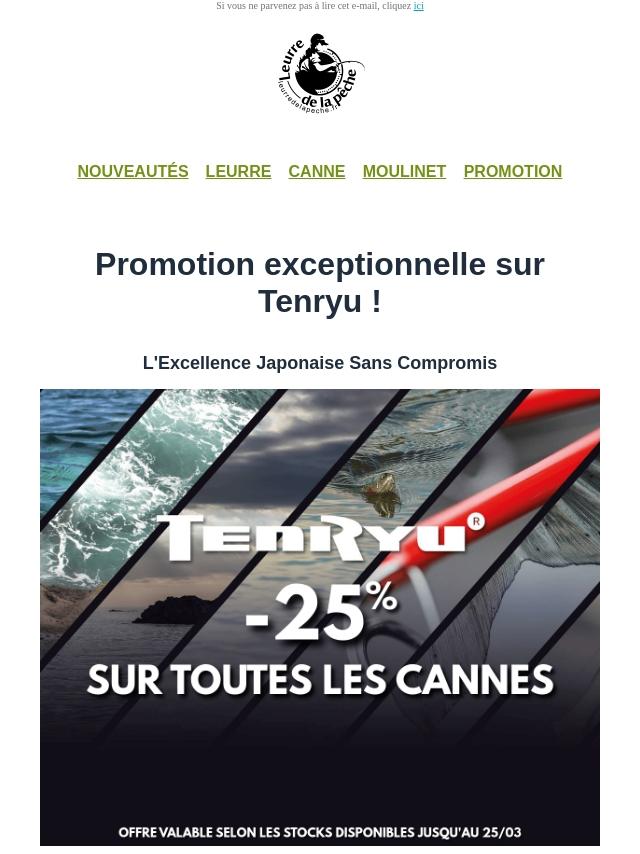640x854 pixels.
Task: Open the PROMOTION link
Action: 512,172
